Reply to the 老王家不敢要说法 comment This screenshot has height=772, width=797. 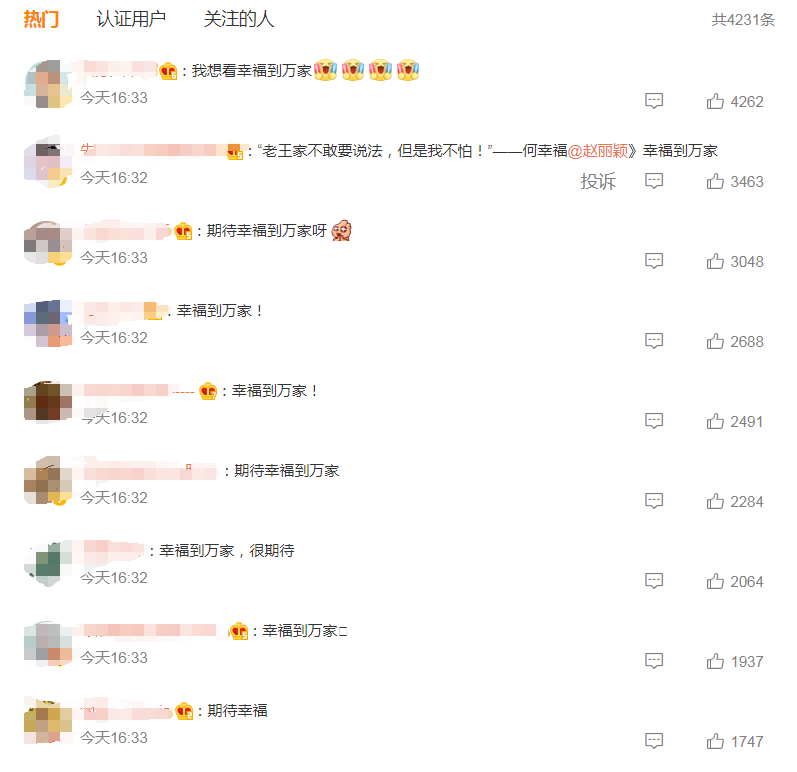[x=654, y=181]
